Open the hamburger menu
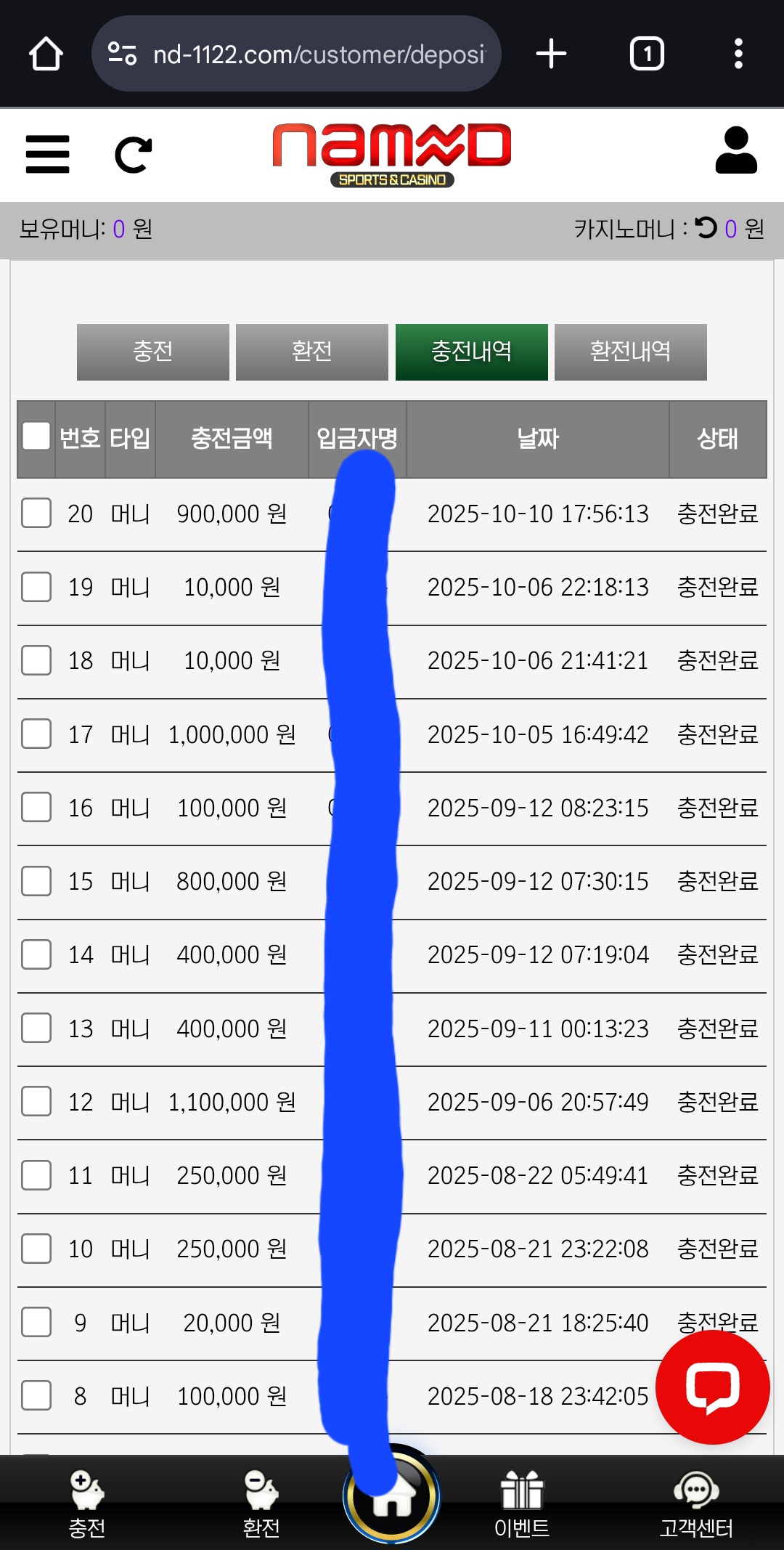This screenshot has width=784, height=1550. tap(47, 154)
